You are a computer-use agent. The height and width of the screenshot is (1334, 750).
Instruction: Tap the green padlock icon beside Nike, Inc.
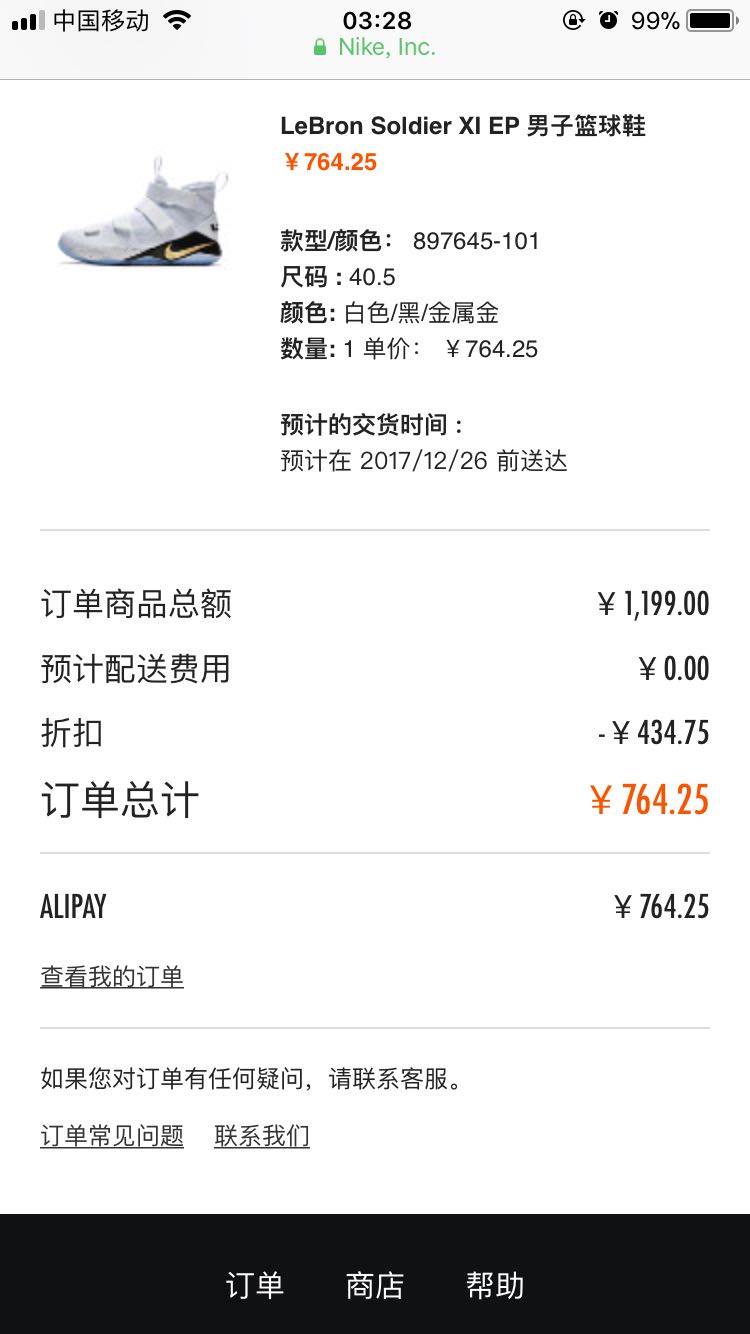(x=321, y=47)
